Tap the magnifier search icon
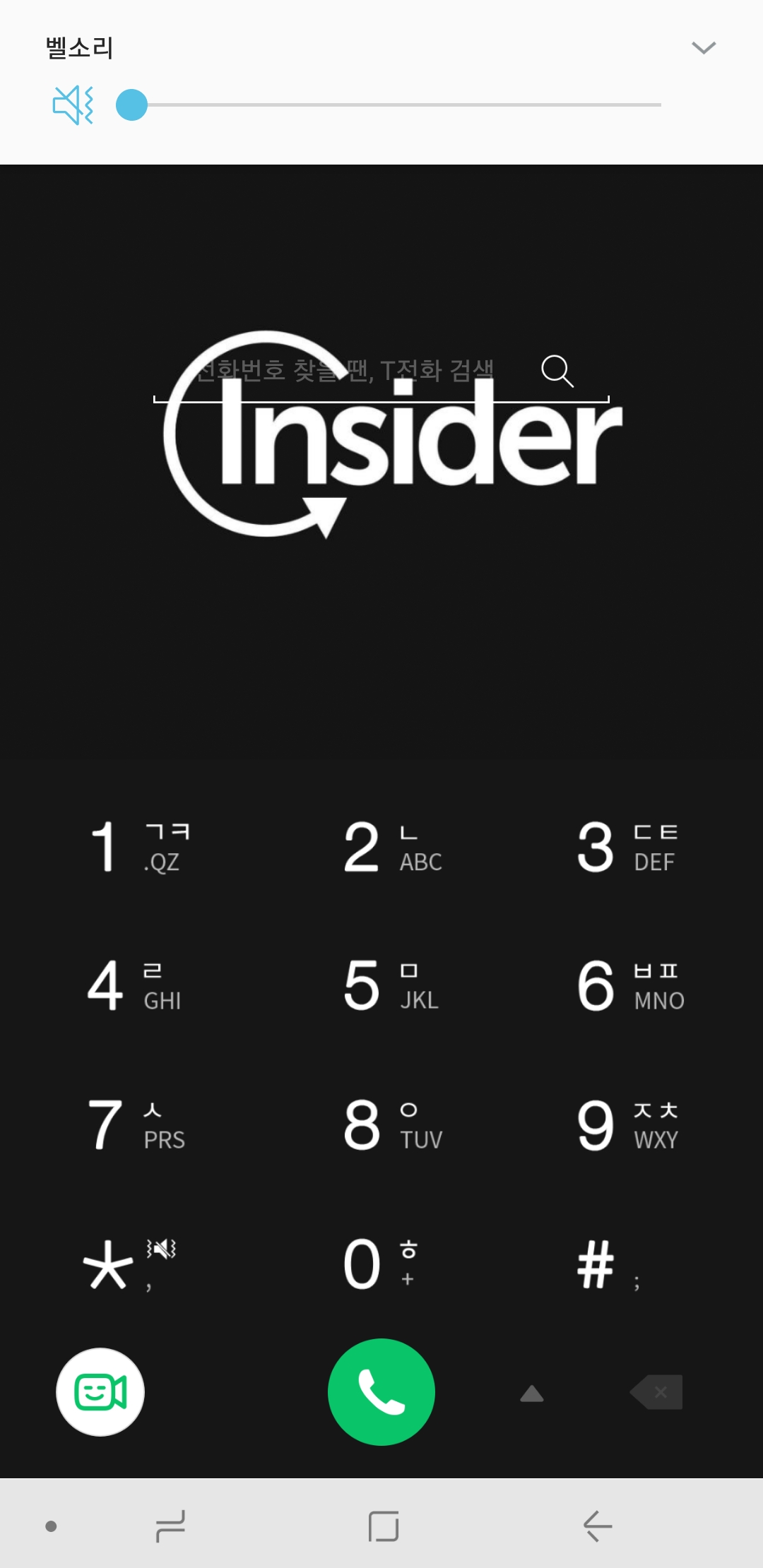 [x=557, y=370]
